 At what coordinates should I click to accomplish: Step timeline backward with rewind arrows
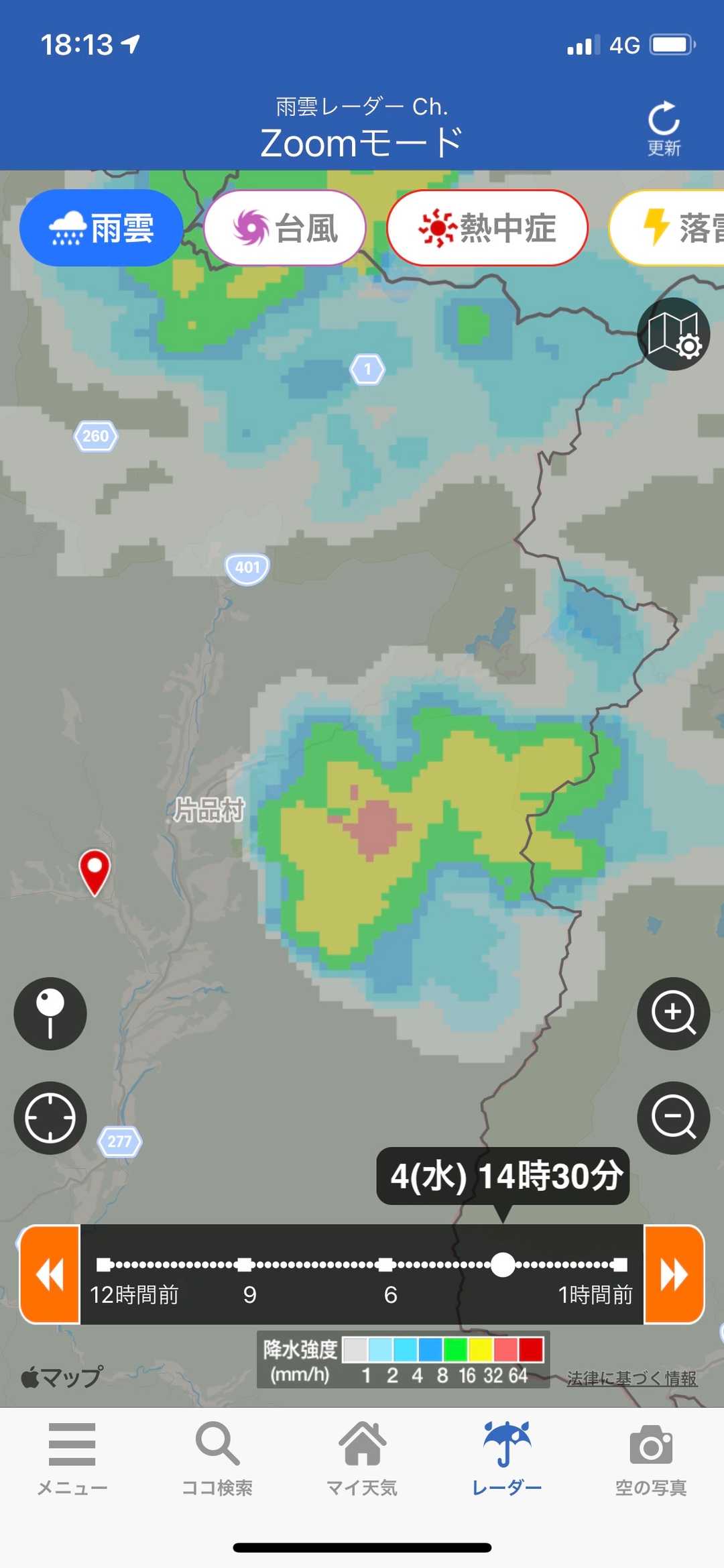pyautogui.click(x=50, y=1274)
